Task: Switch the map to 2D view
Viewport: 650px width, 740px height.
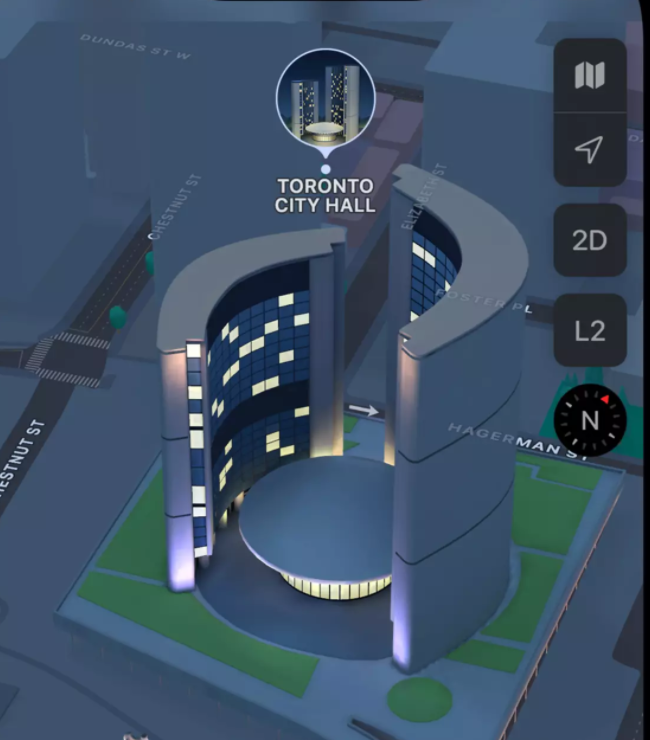Action: pos(590,240)
